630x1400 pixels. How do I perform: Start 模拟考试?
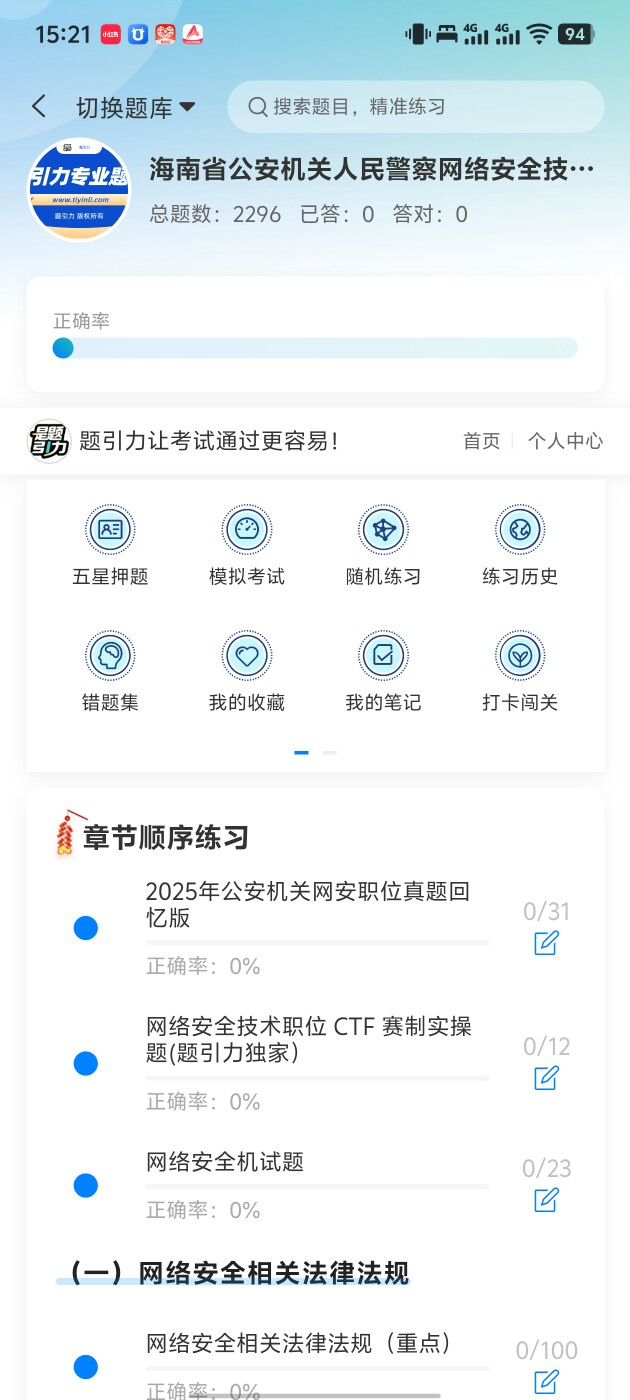pyautogui.click(x=246, y=546)
